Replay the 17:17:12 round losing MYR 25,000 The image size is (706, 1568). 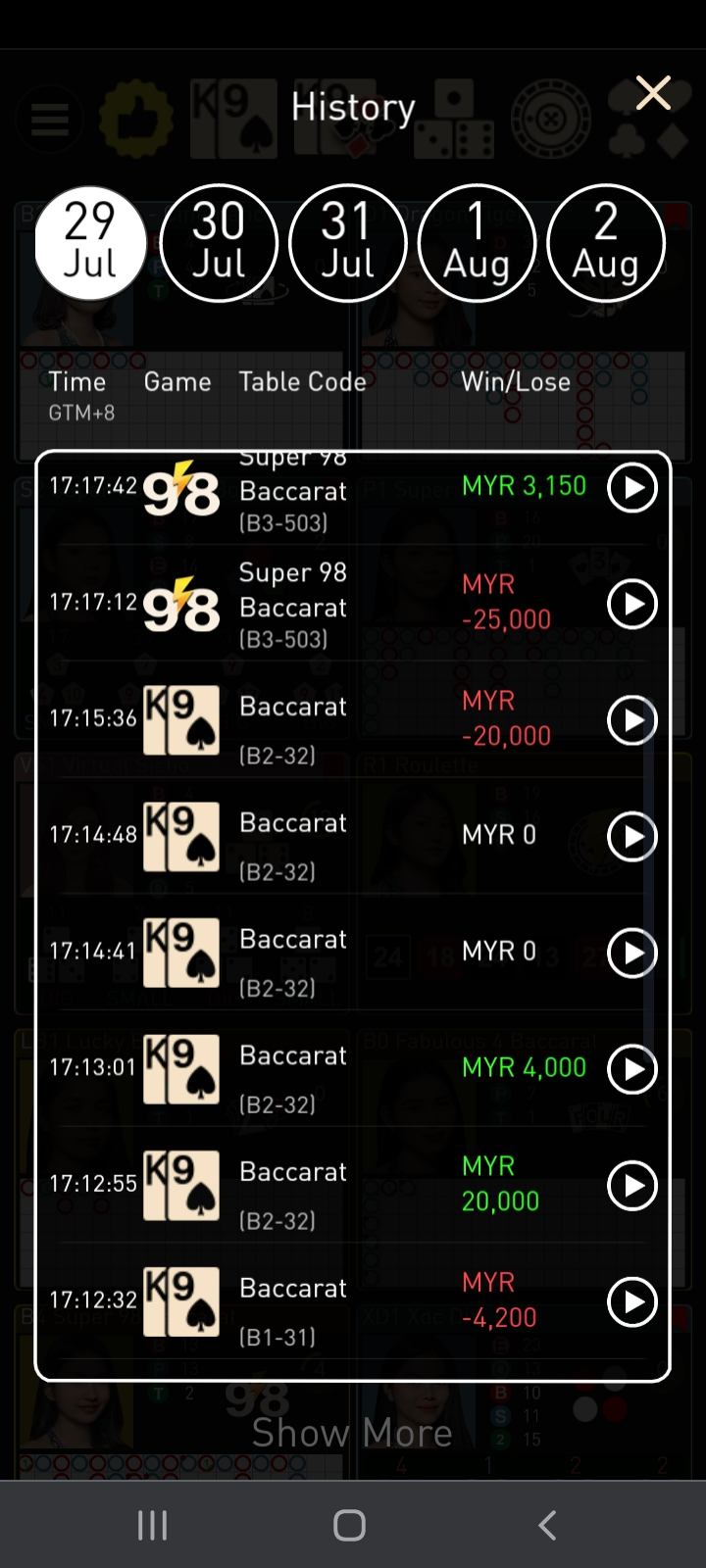632,604
